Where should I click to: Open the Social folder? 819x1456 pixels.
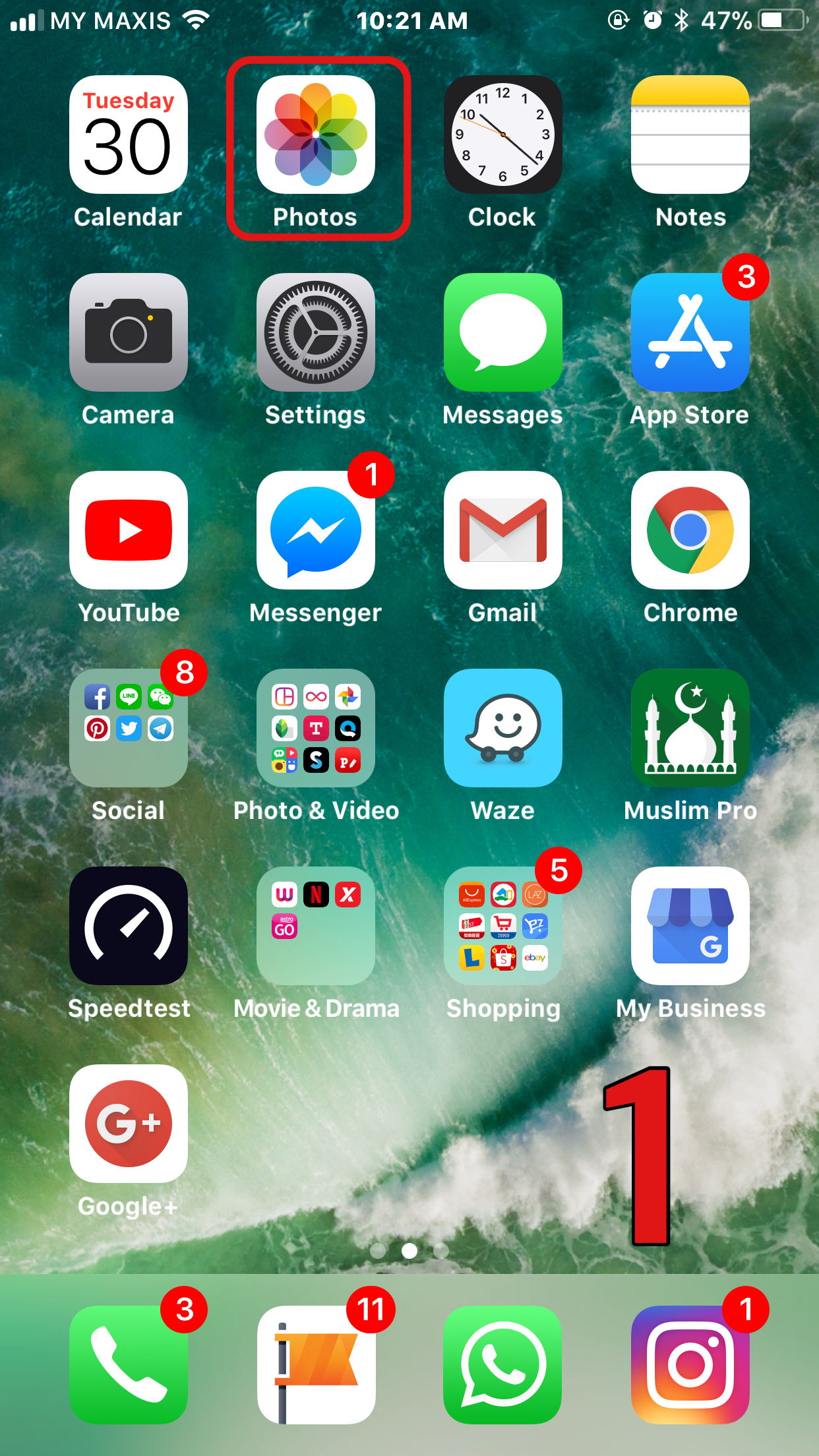129,728
